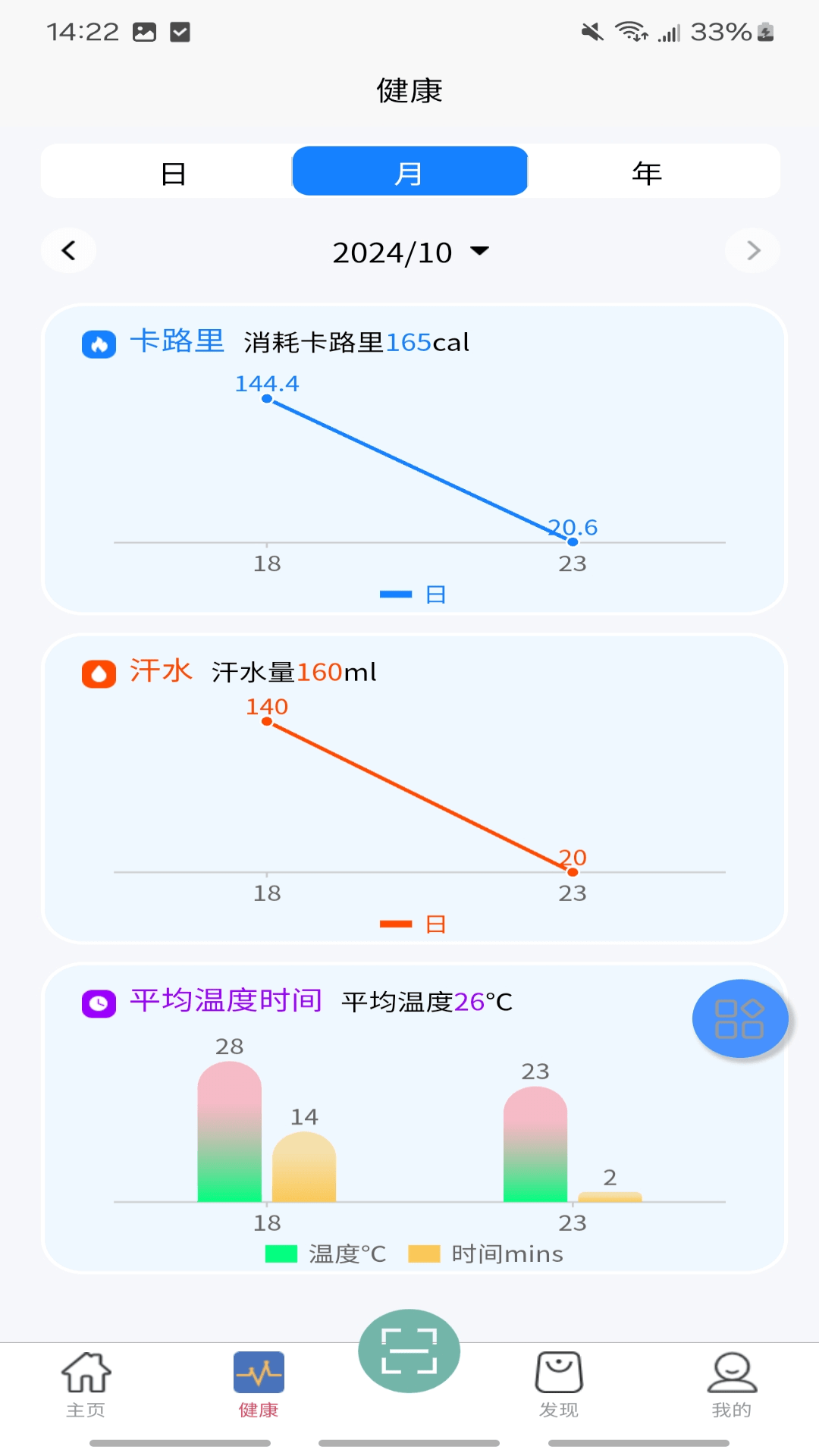Click the 平均温度时间 clock icon
Viewport: 819px width, 1456px height.
[99, 1002]
